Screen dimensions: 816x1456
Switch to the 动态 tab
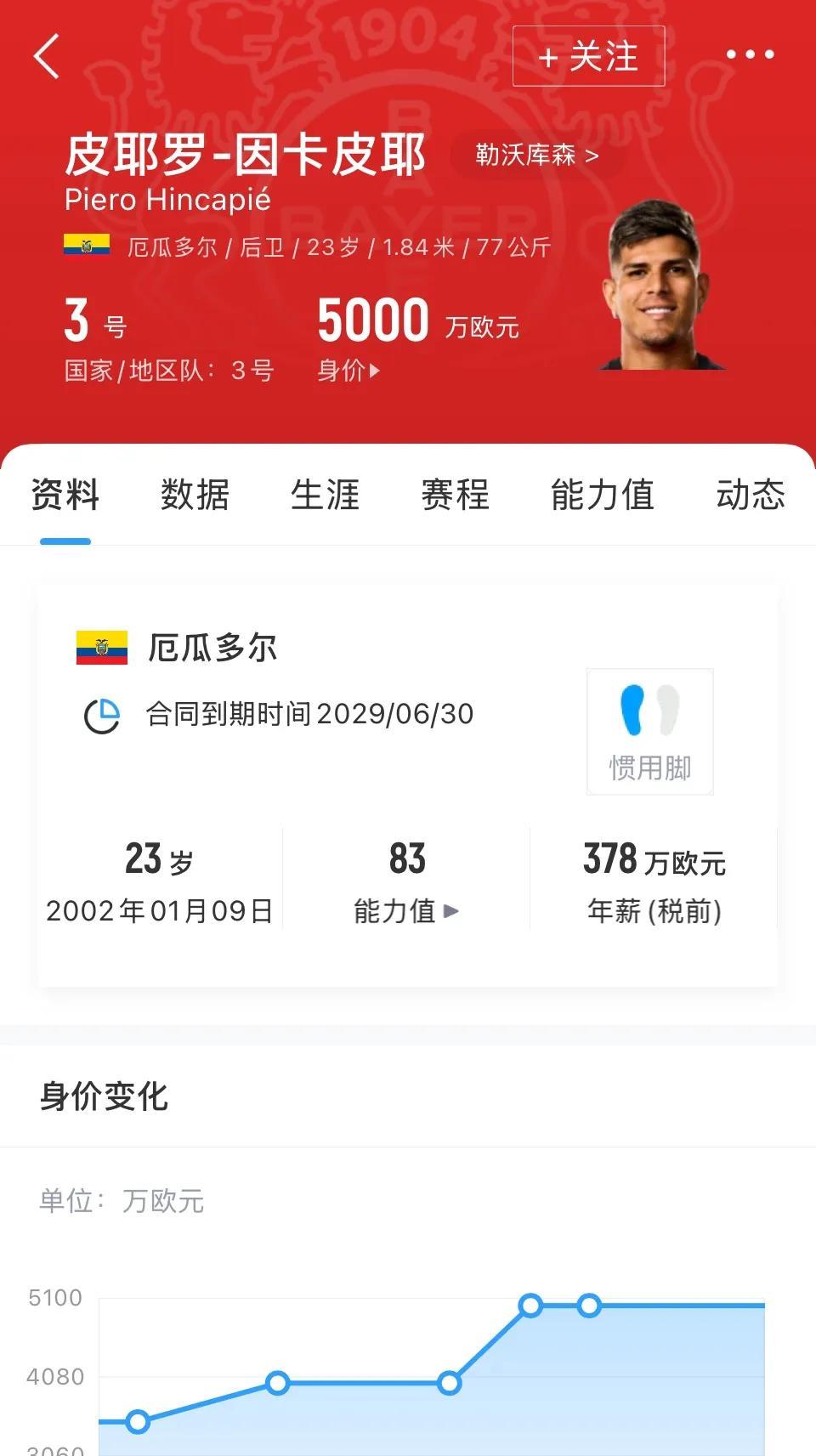(750, 495)
